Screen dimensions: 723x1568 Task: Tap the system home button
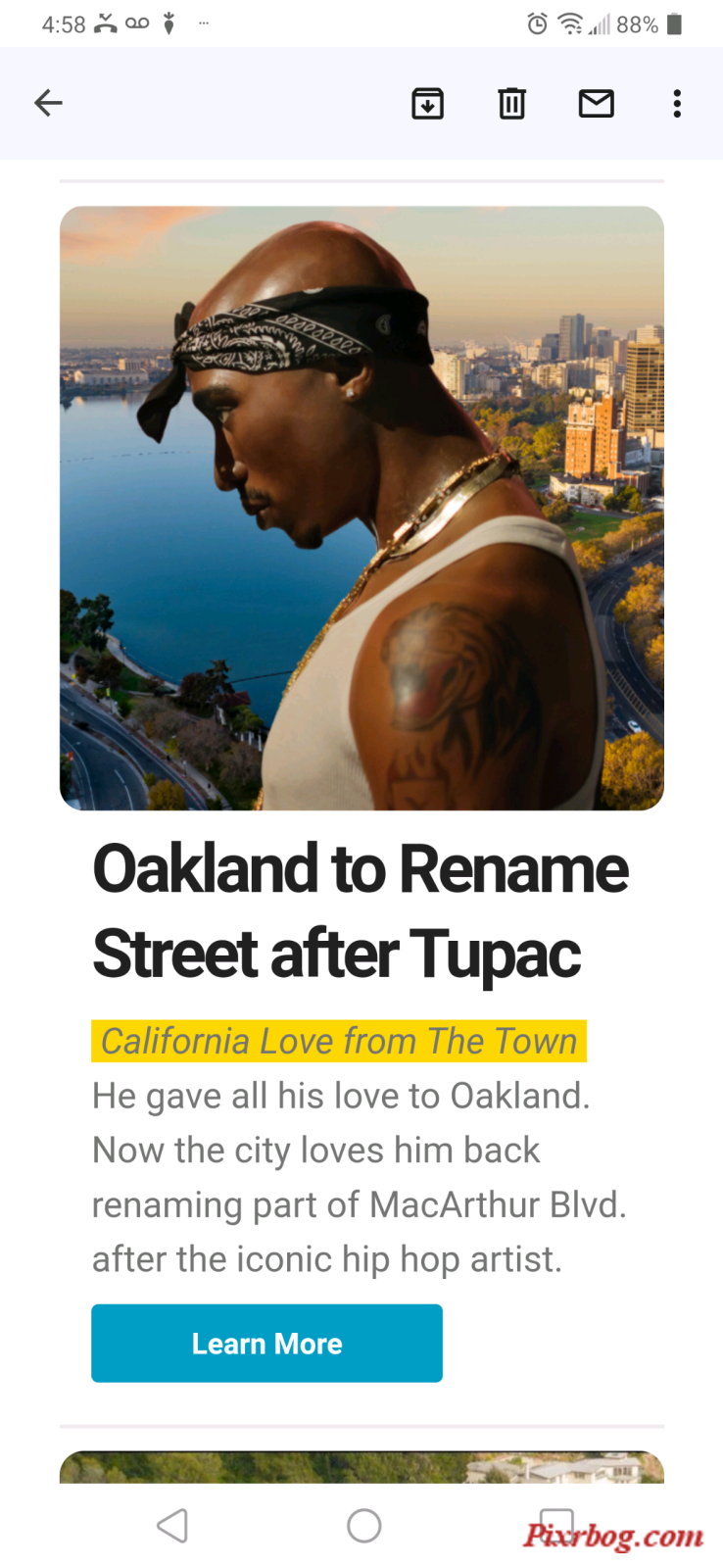tap(363, 1525)
